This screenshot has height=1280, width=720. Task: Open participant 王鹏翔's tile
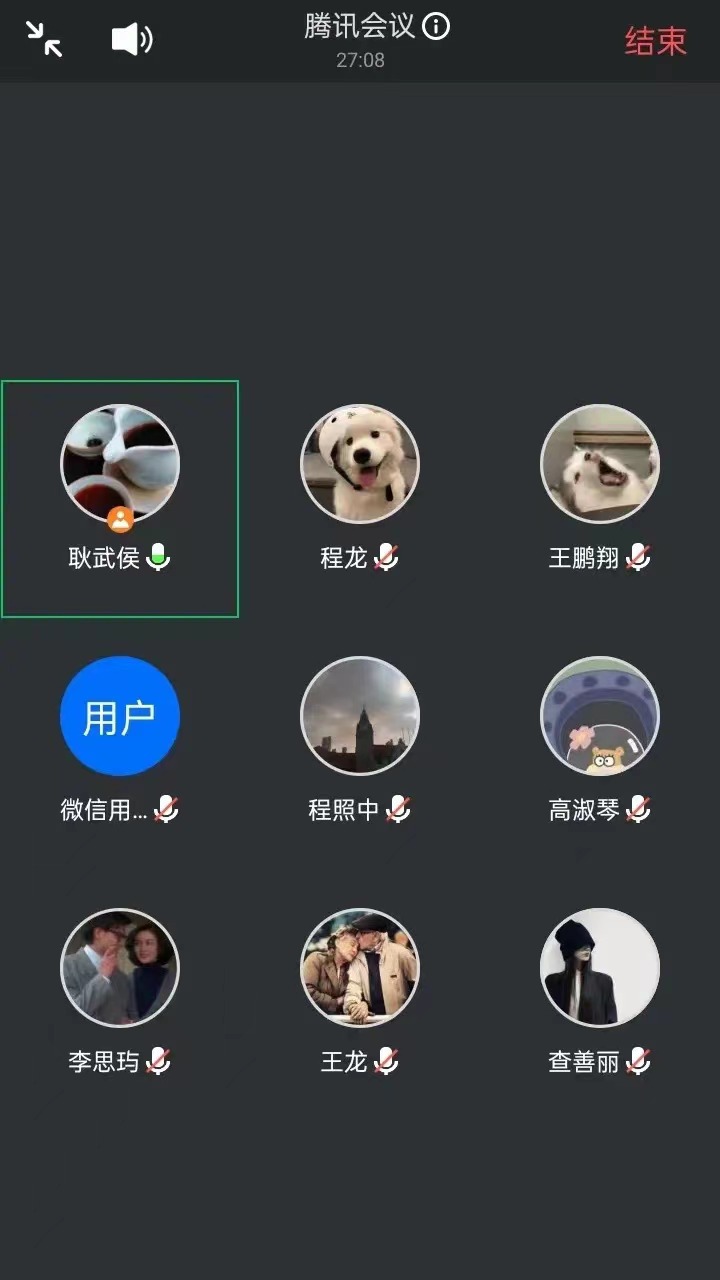600,465
